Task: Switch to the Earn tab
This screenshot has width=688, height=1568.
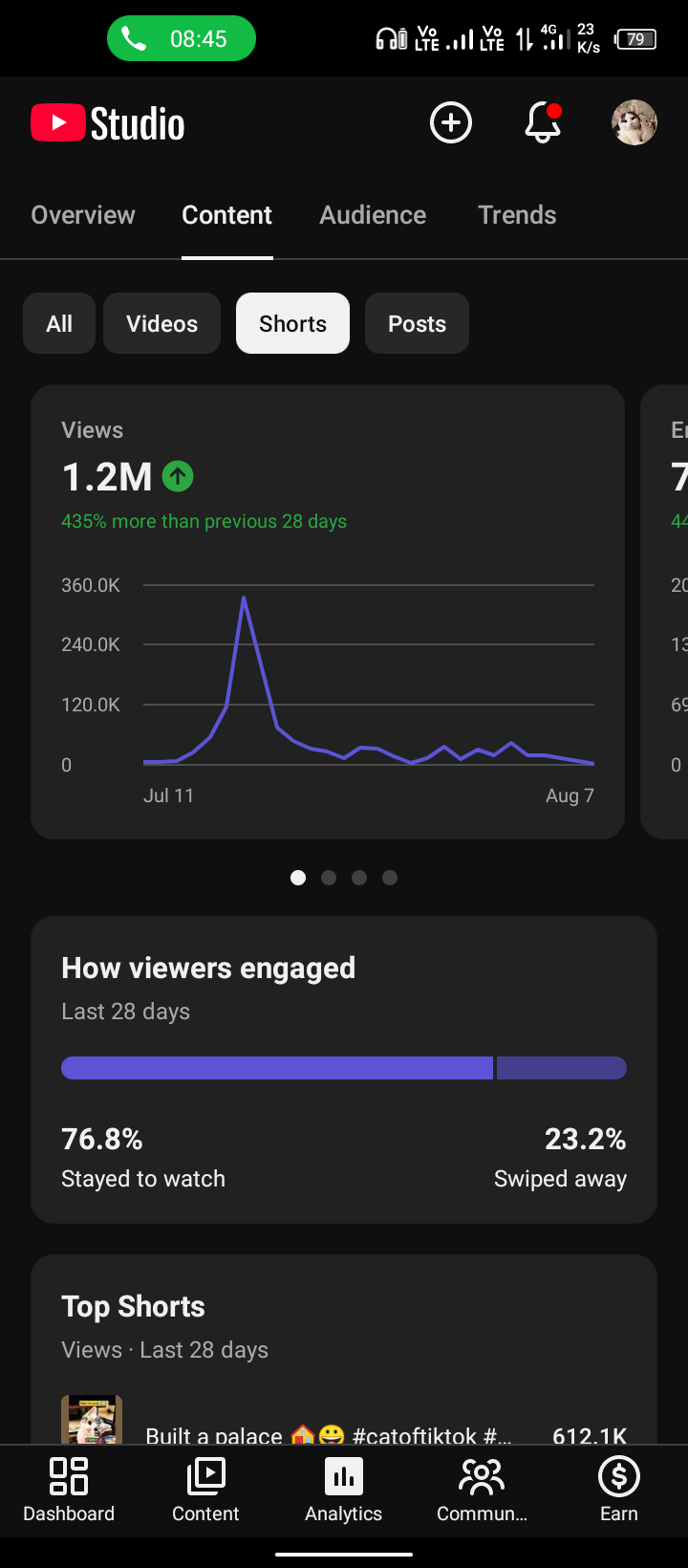Action: [x=619, y=1490]
